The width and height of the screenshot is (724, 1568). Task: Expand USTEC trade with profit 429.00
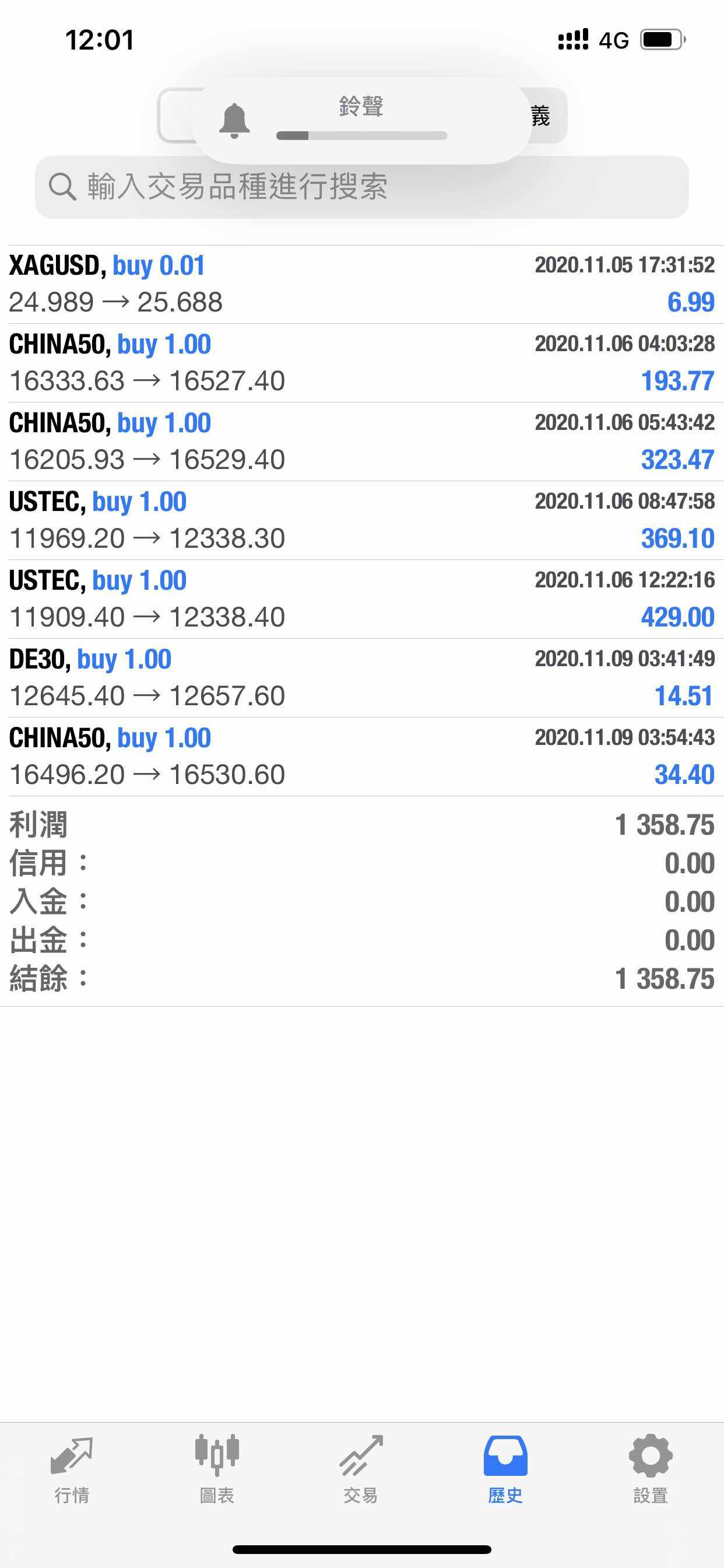coord(361,599)
